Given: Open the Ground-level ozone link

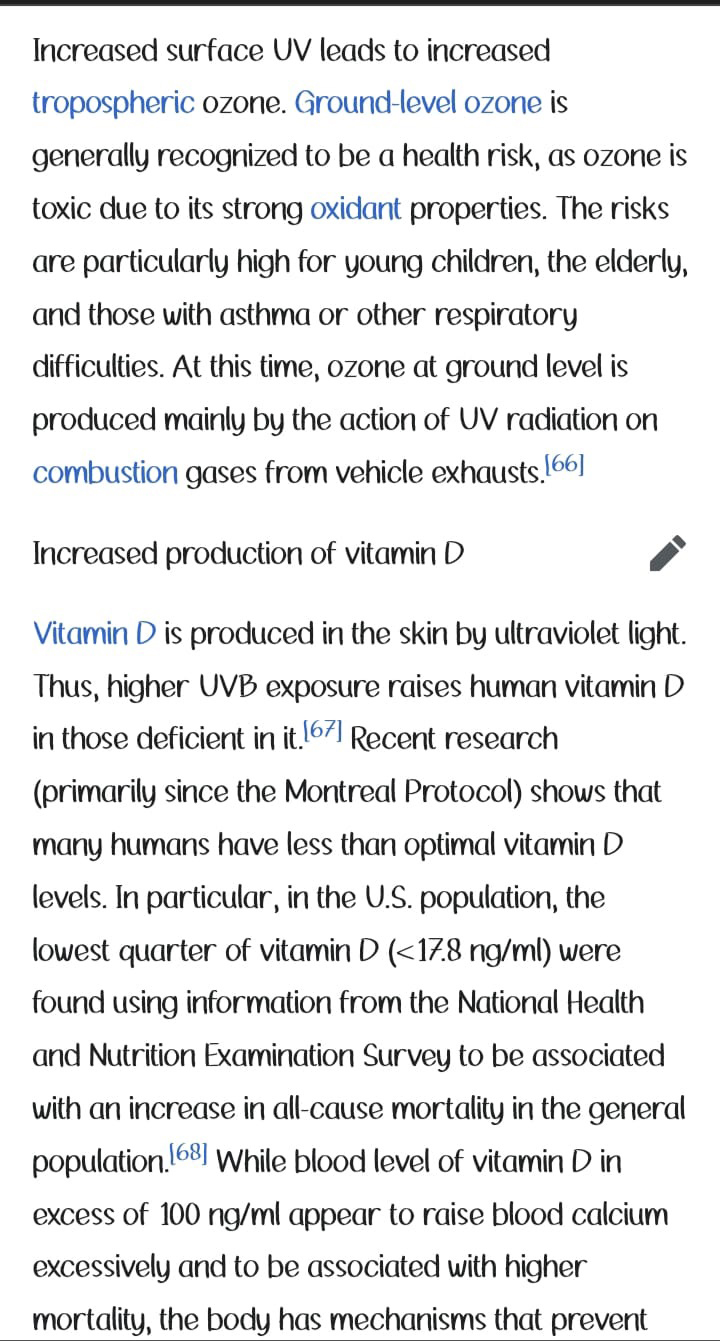Looking at the screenshot, I should pyautogui.click(x=419, y=102).
